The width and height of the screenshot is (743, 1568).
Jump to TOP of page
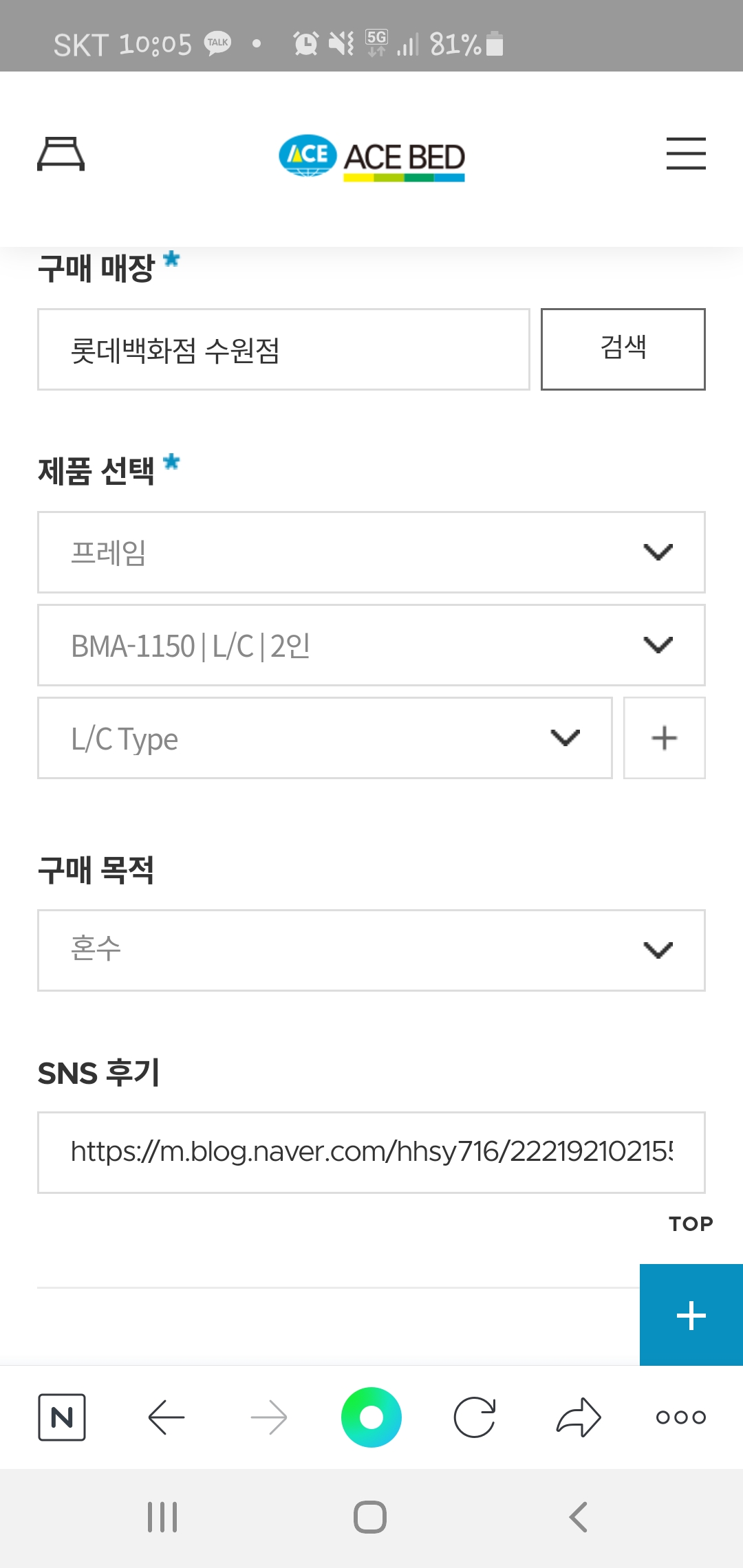tap(691, 1224)
